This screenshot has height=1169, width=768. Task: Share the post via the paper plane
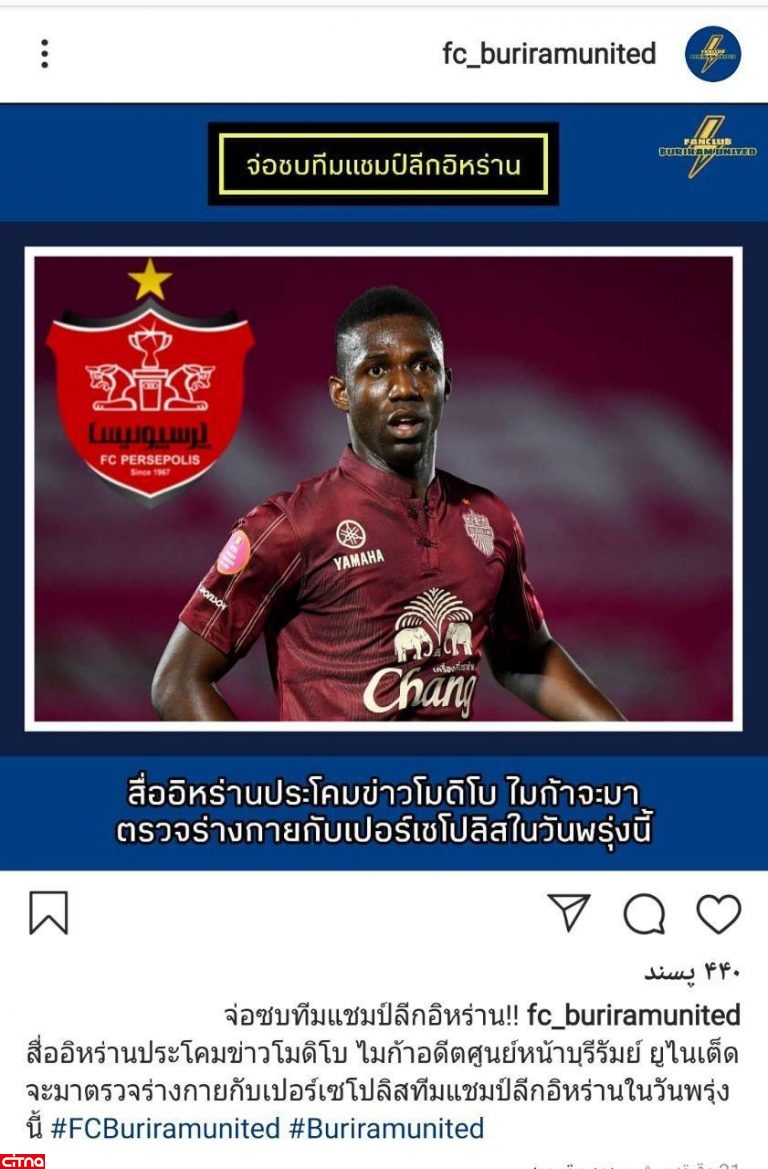click(x=570, y=913)
